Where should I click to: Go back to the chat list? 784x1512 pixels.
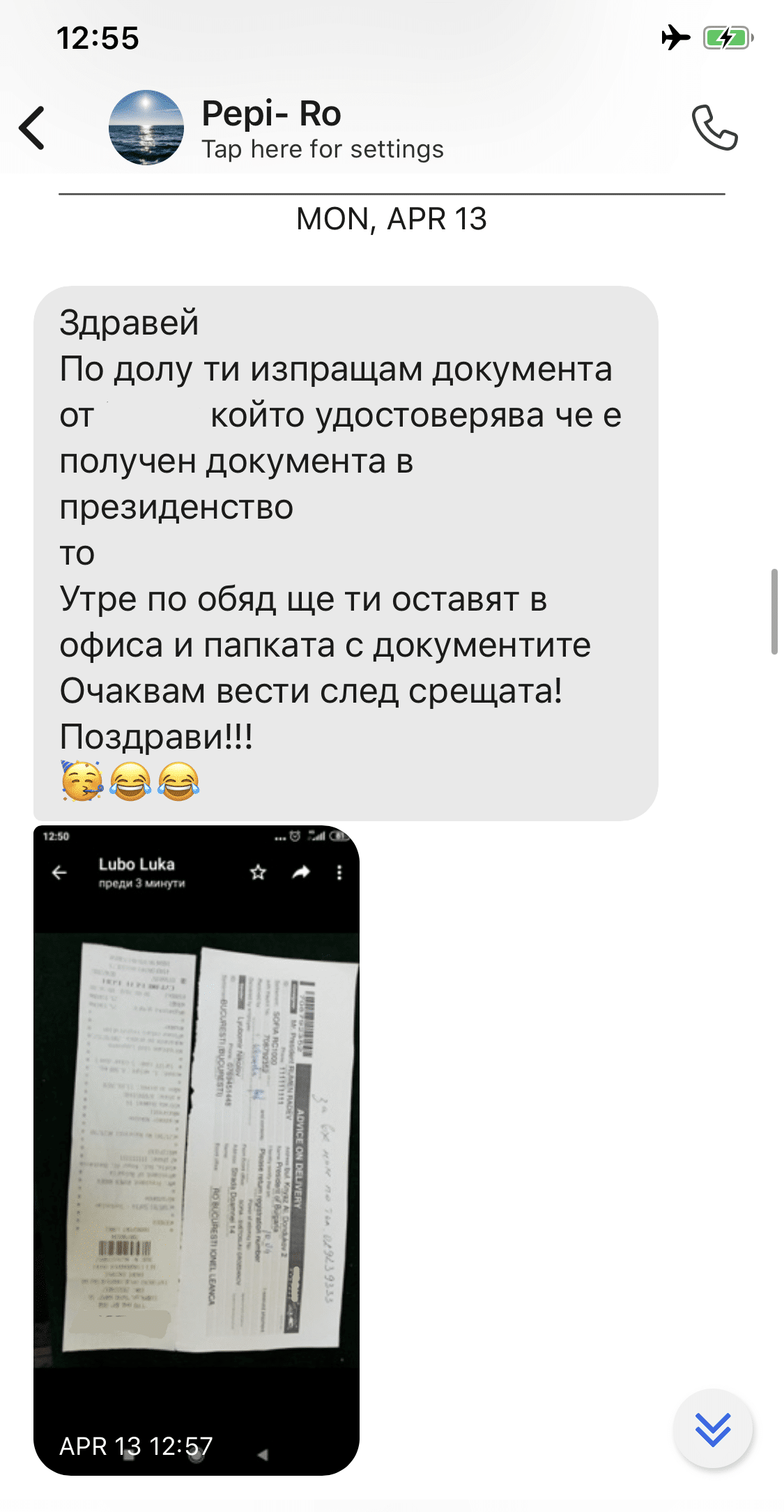pos(32,128)
